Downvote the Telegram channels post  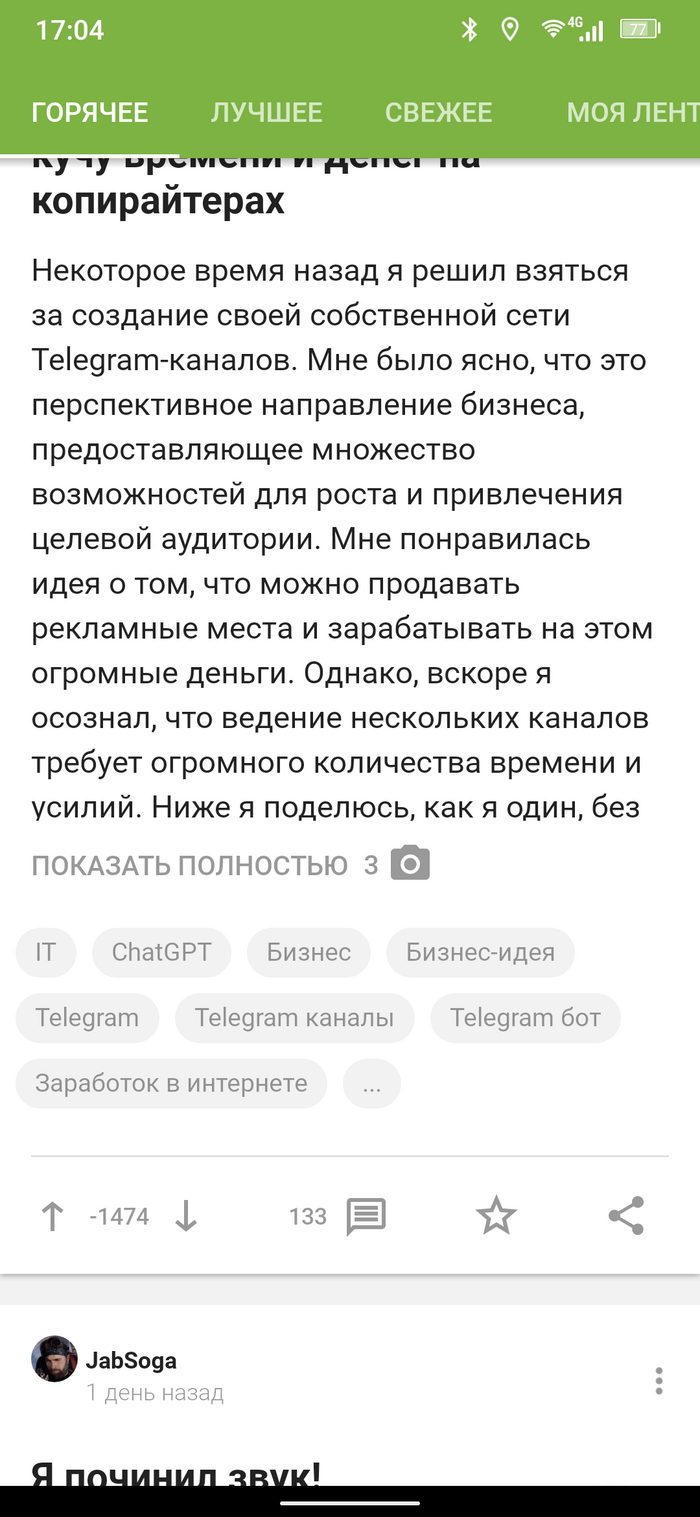point(186,1216)
